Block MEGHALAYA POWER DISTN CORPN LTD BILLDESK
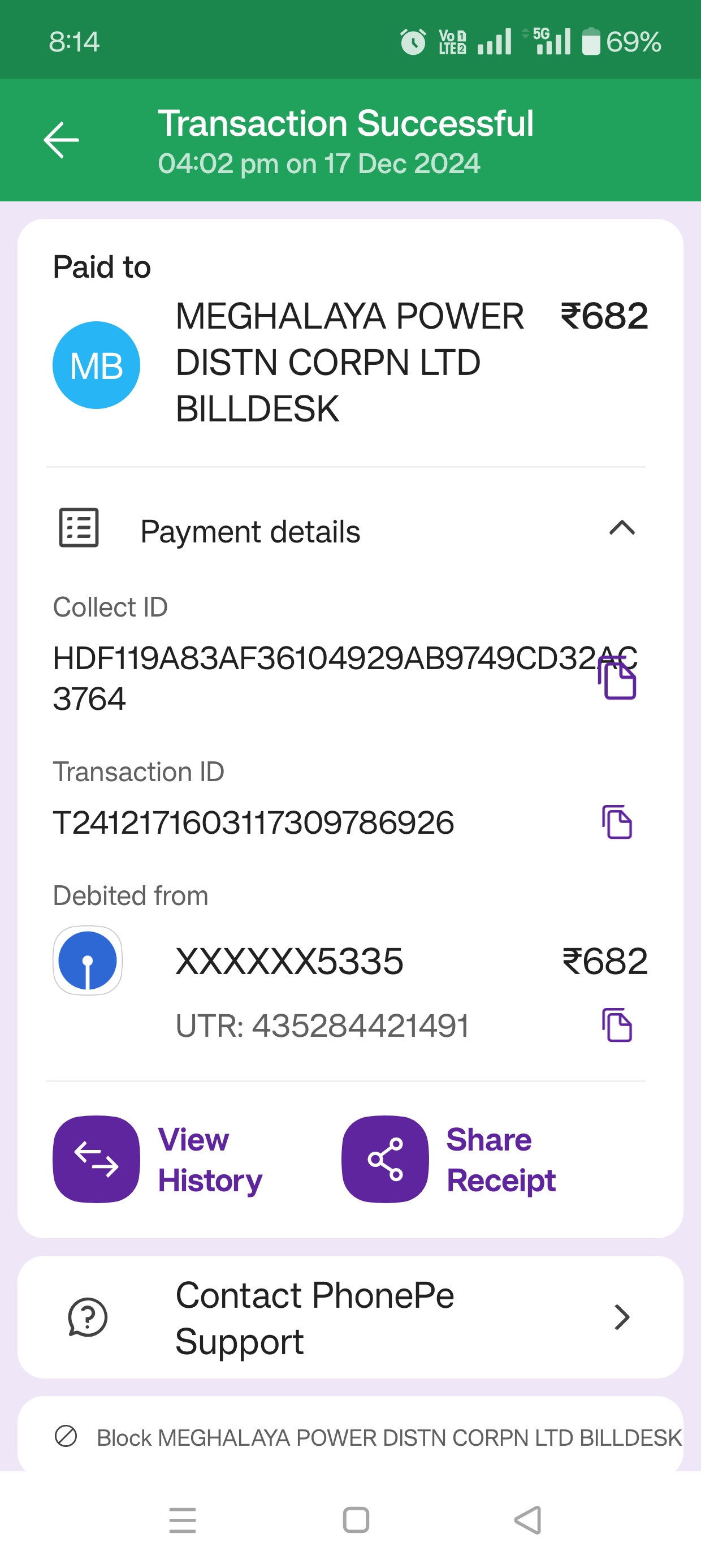 pyautogui.click(x=369, y=1437)
